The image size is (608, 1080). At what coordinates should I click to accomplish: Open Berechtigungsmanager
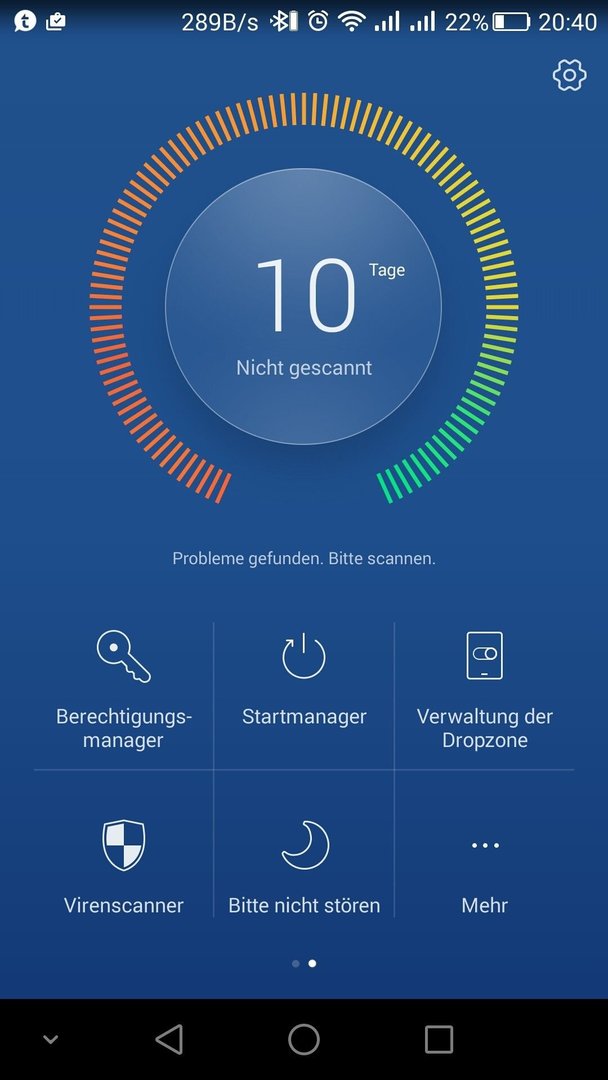[124, 694]
